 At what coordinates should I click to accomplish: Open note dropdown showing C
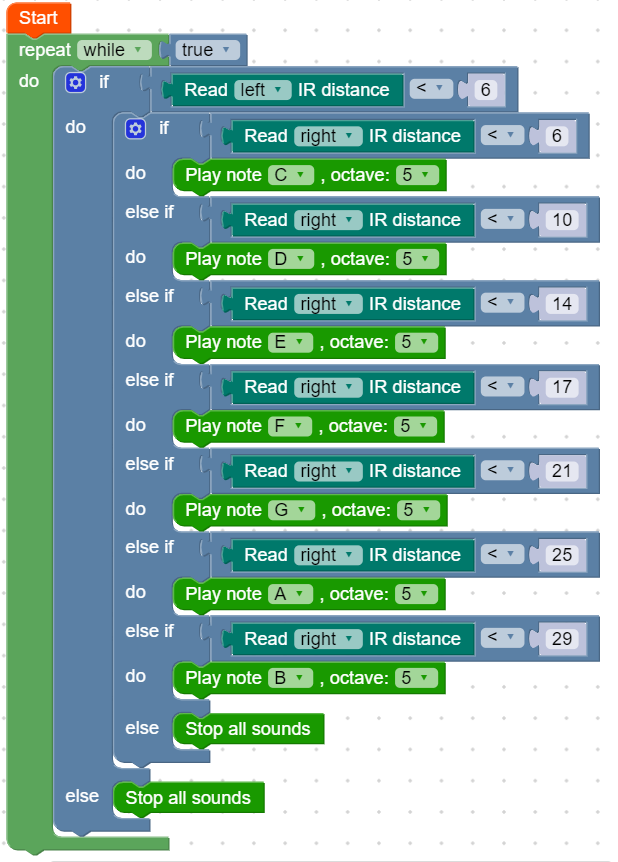coord(290,175)
